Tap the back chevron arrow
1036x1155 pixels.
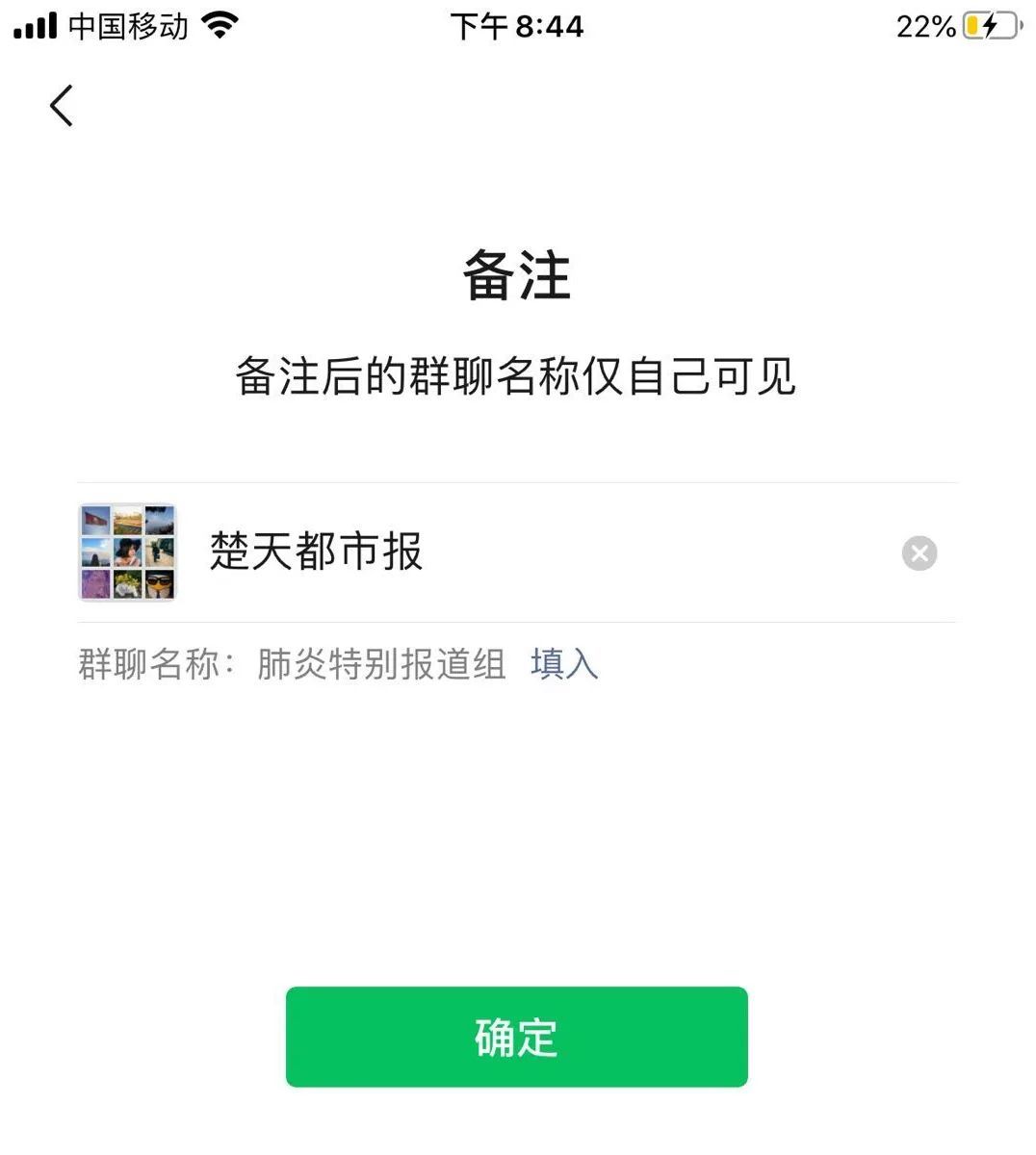(x=61, y=106)
